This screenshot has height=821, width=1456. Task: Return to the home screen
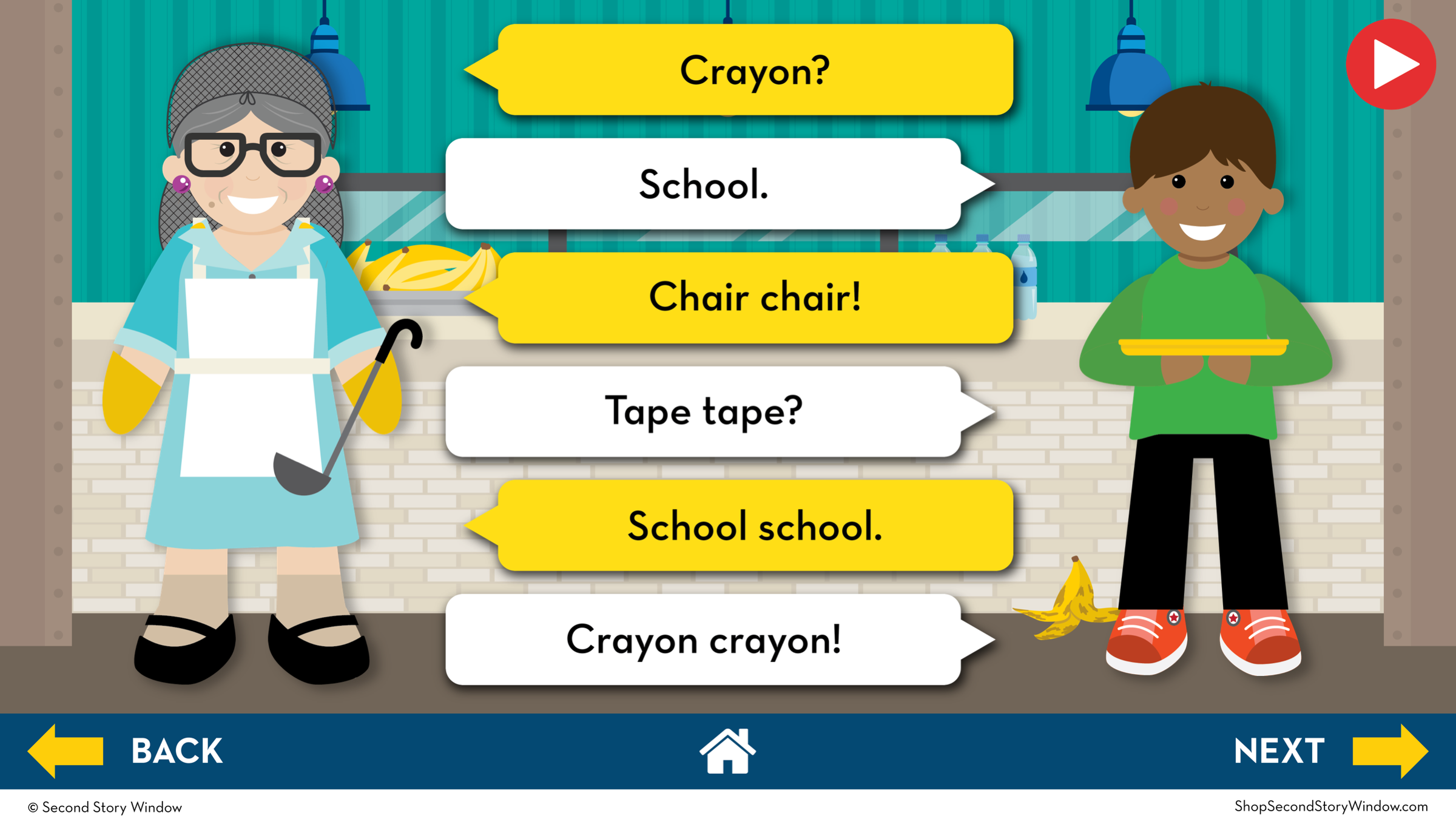tap(727, 751)
